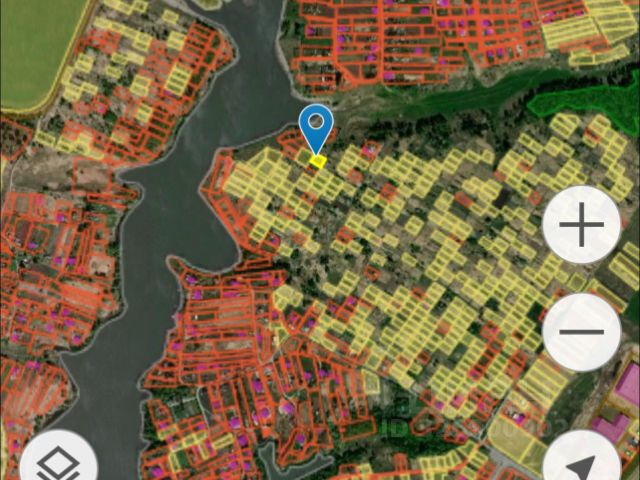Zoom out of the map
Image resolution: width=640 pixels, height=480 pixels.
pos(582,332)
